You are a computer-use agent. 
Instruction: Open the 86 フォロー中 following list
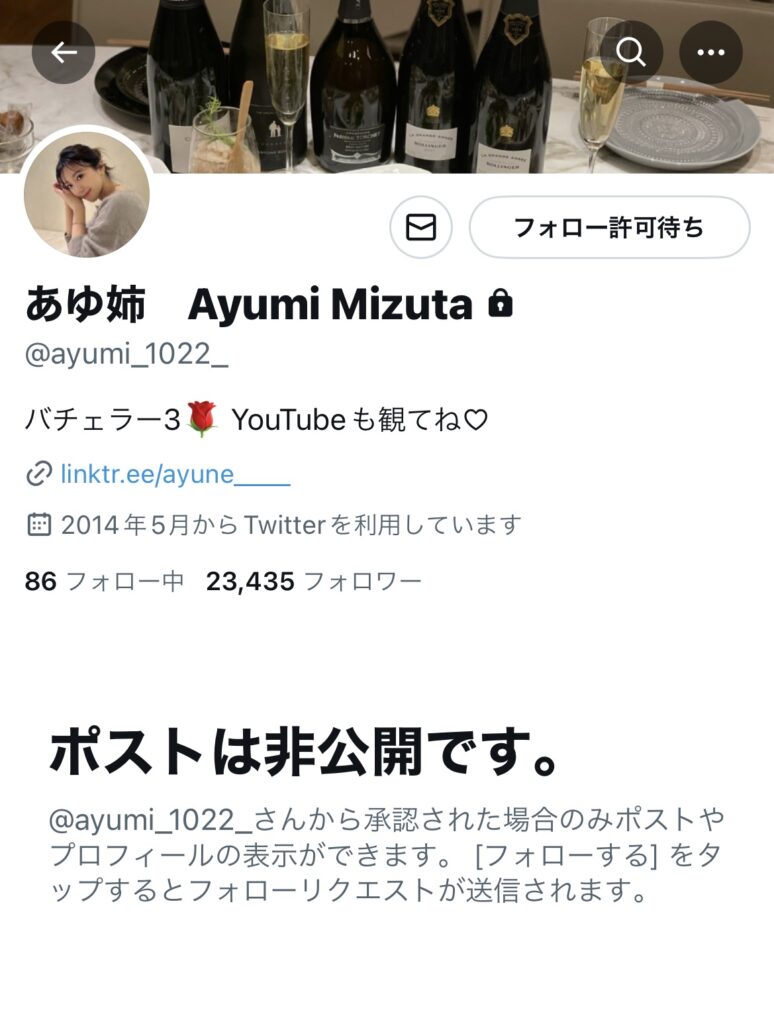point(104,581)
